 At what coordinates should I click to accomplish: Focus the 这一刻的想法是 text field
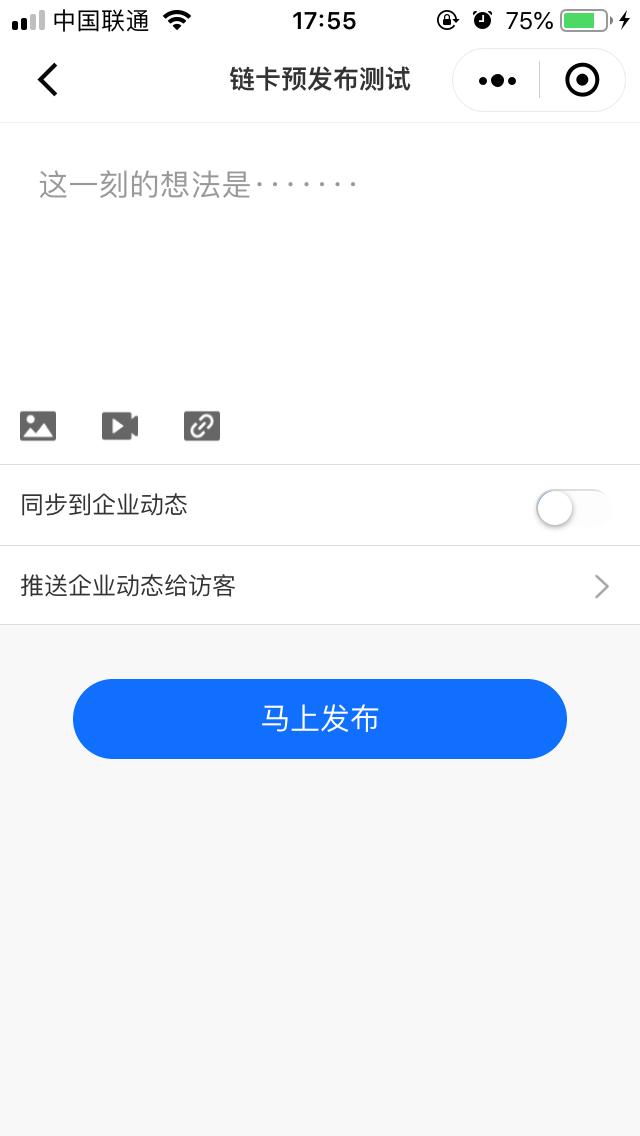coord(320,260)
